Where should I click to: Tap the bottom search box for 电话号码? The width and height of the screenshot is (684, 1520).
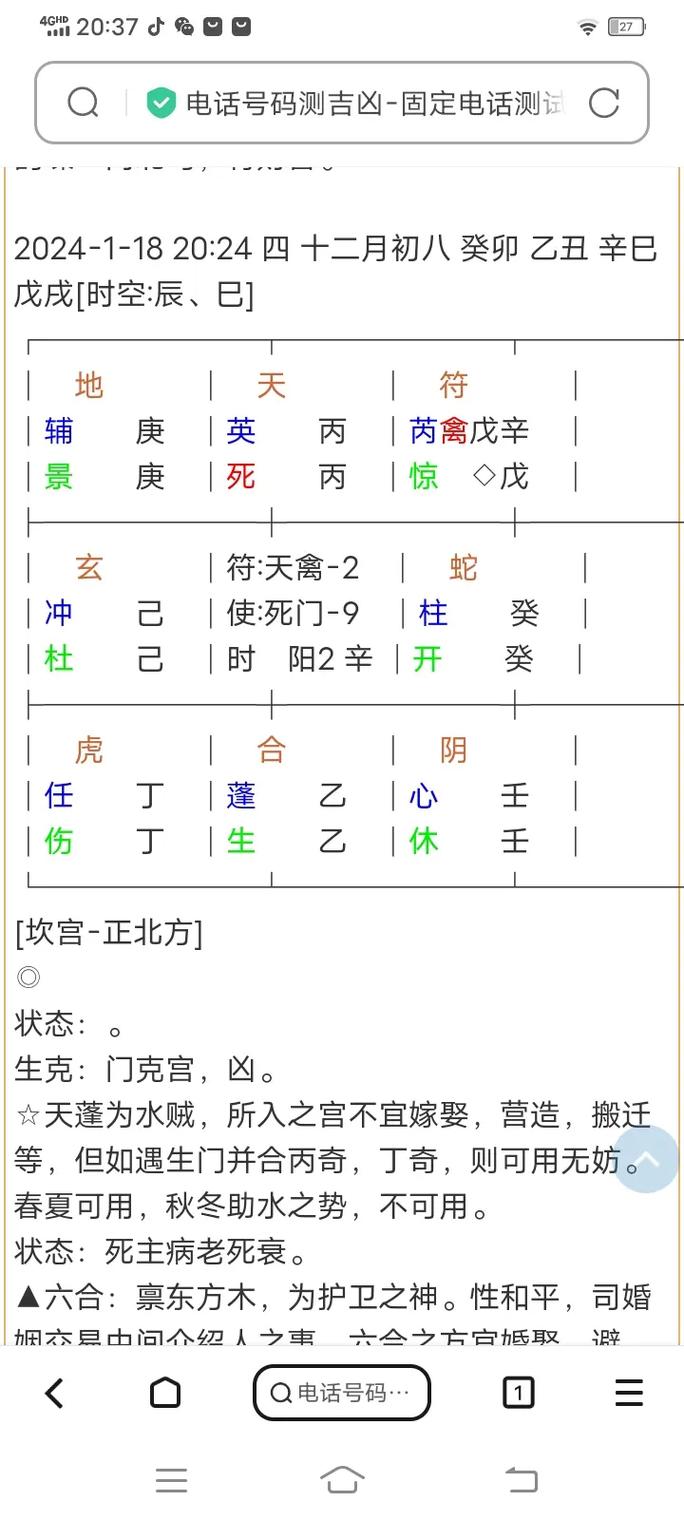point(341,1393)
